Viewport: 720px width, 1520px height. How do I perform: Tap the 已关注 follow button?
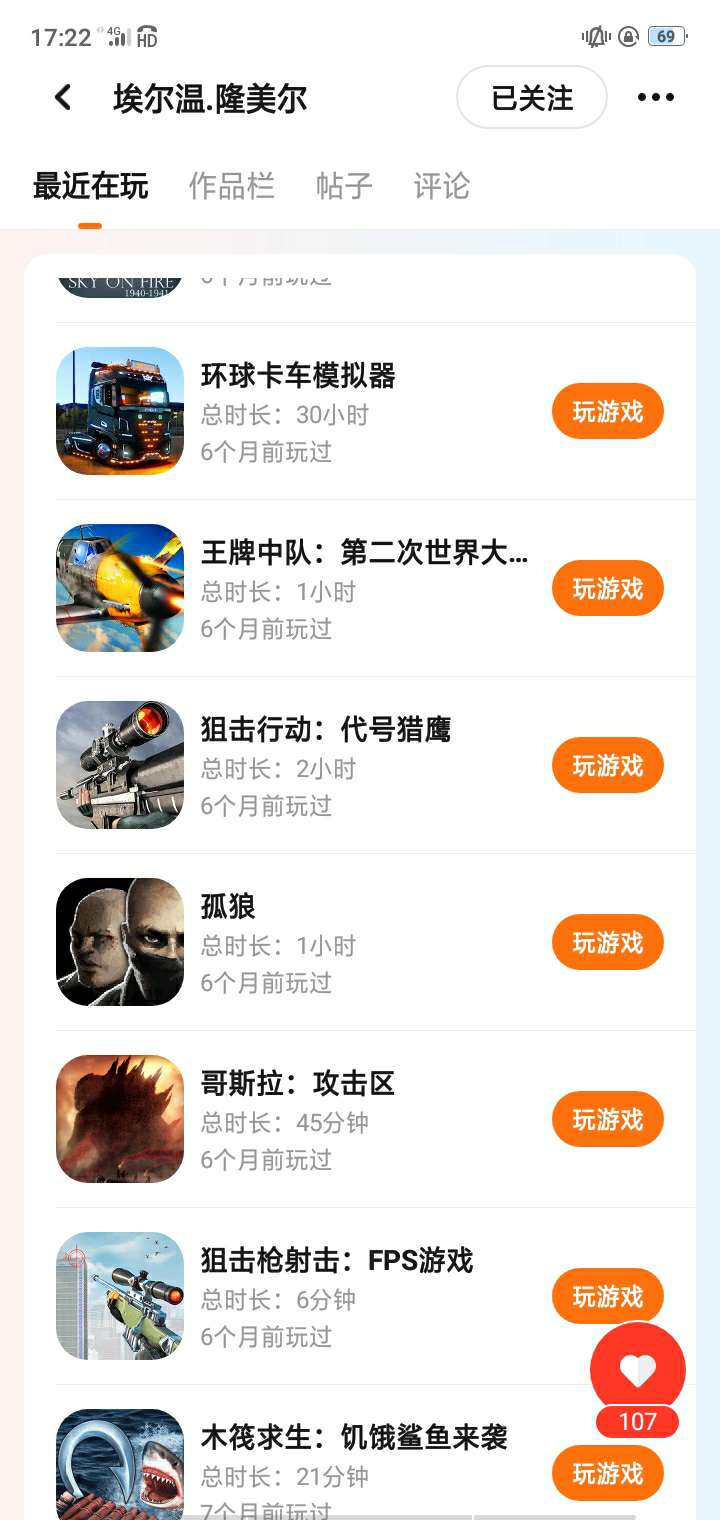coord(532,98)
